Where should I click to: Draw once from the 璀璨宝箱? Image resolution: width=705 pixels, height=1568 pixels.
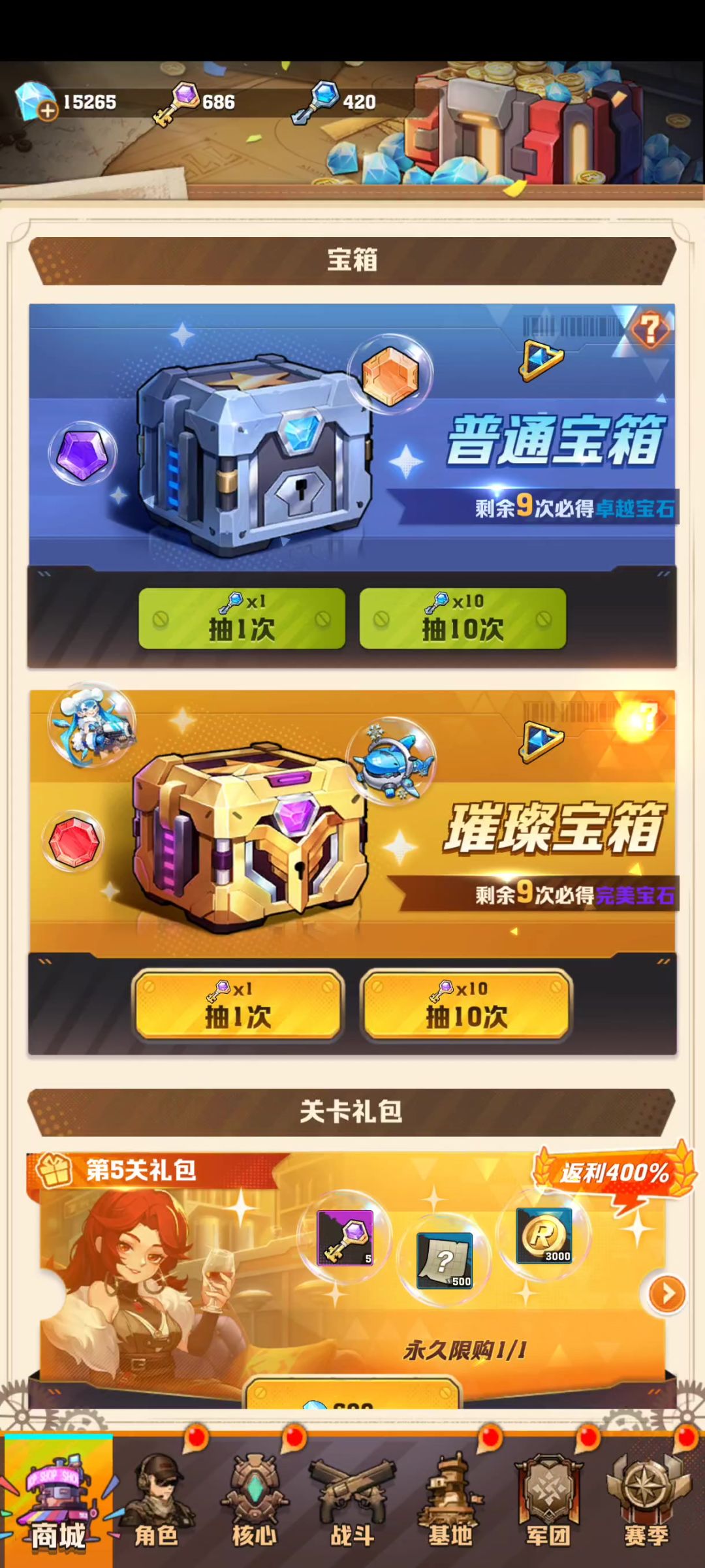click(238, 1004)
